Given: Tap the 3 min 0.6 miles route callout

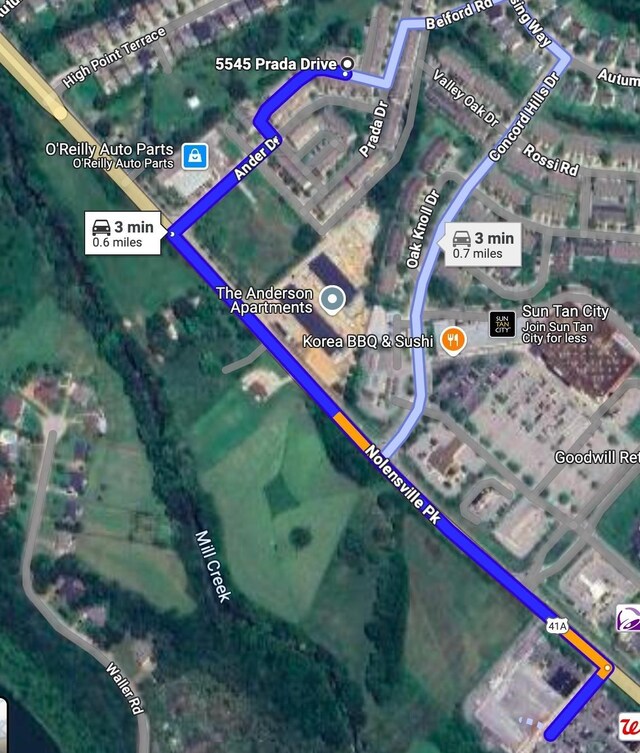Looking at the screenshot, I should [x=124, y=233].
